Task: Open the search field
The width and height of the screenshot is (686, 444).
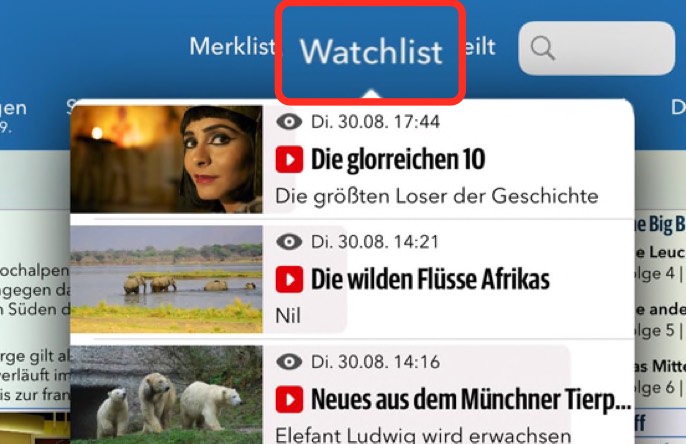Action: [x=596, y=47]
